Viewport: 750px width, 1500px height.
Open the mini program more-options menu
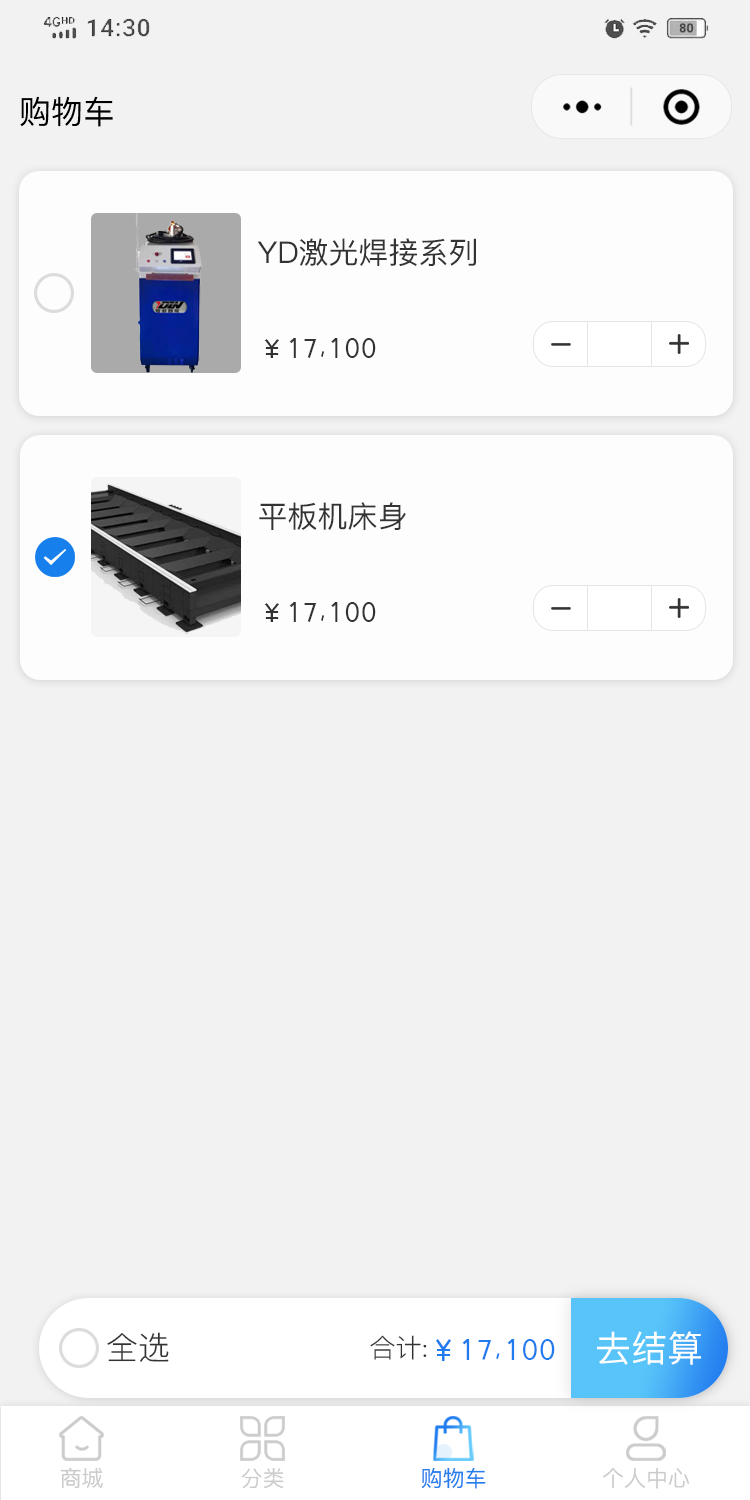click(x=582, y=107)
